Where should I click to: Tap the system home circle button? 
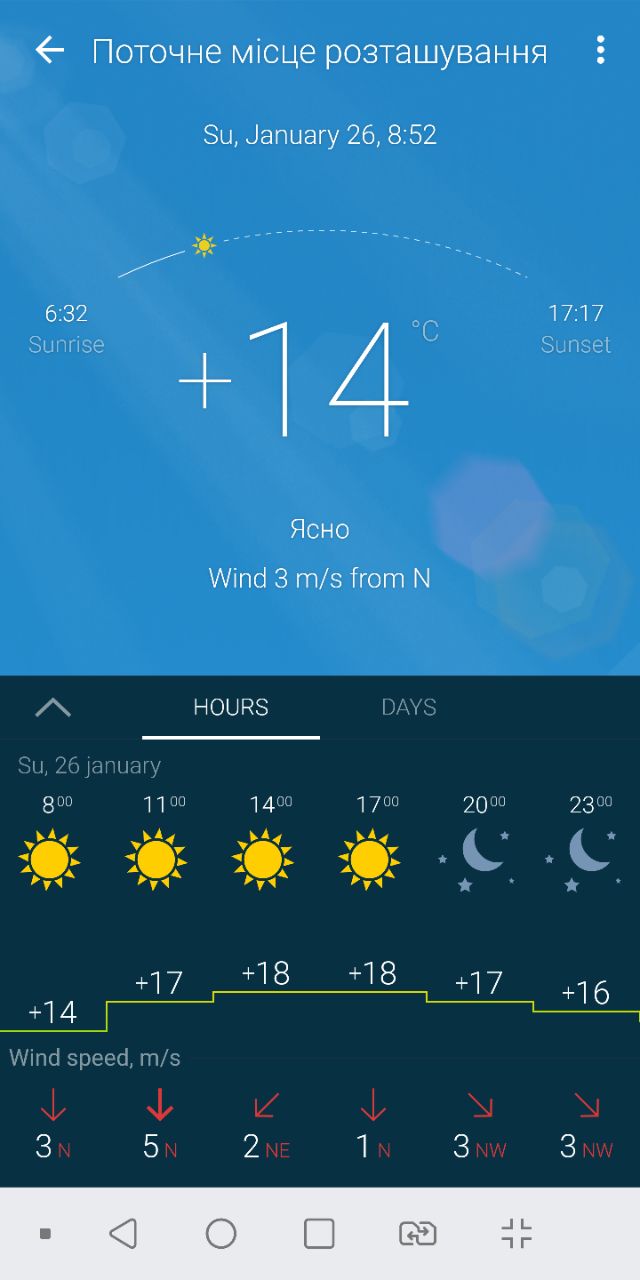tap(221, 1234)
